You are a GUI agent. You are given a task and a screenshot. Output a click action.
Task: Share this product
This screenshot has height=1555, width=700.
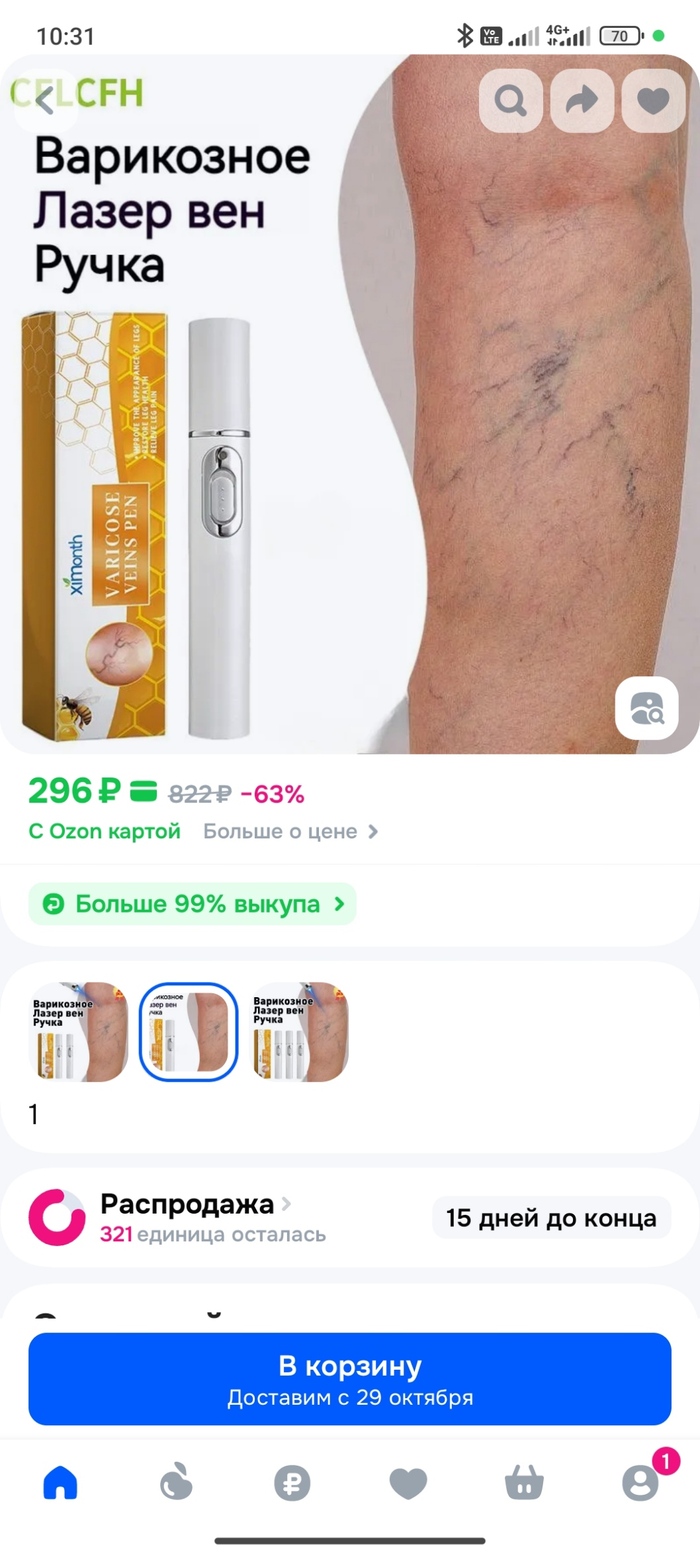click(x=582, y=100)
